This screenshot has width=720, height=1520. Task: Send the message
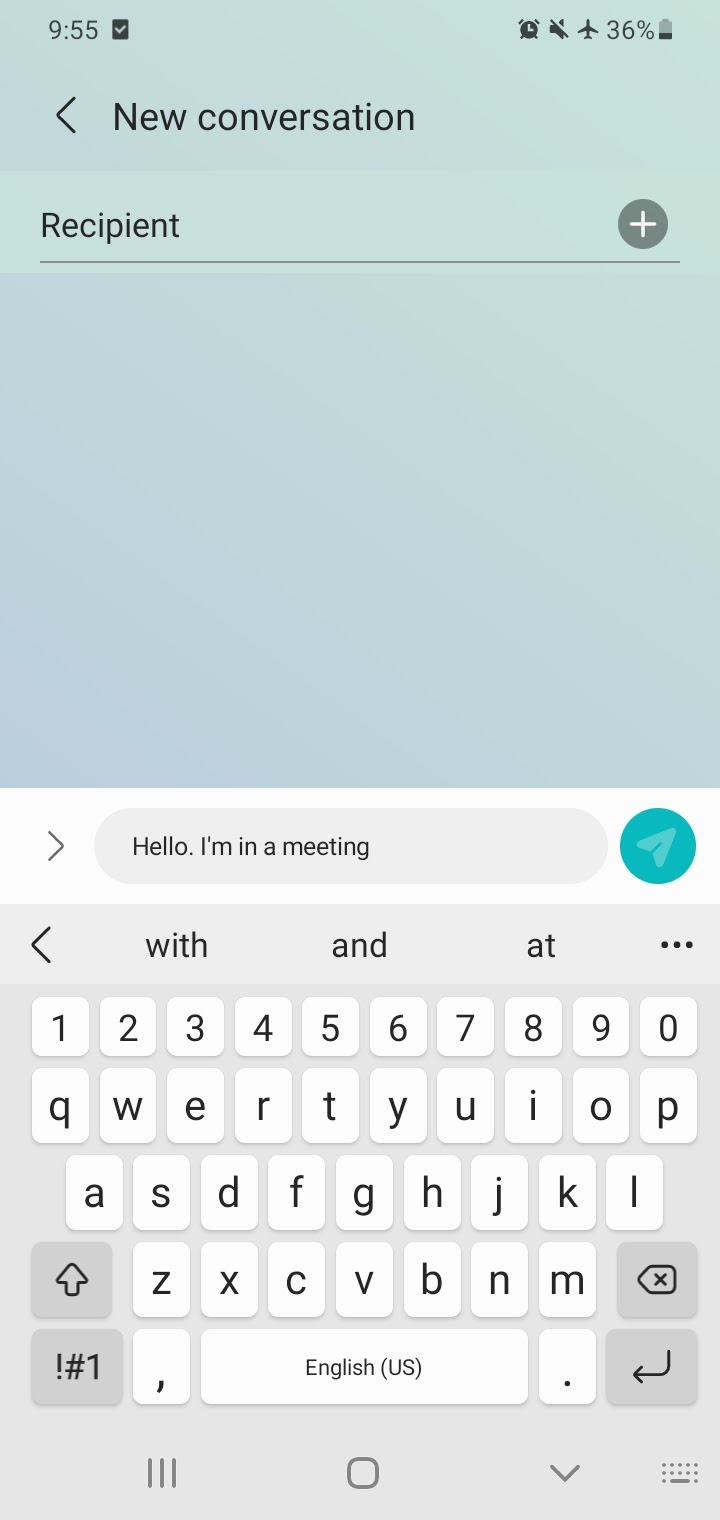(x=657, y=846)
